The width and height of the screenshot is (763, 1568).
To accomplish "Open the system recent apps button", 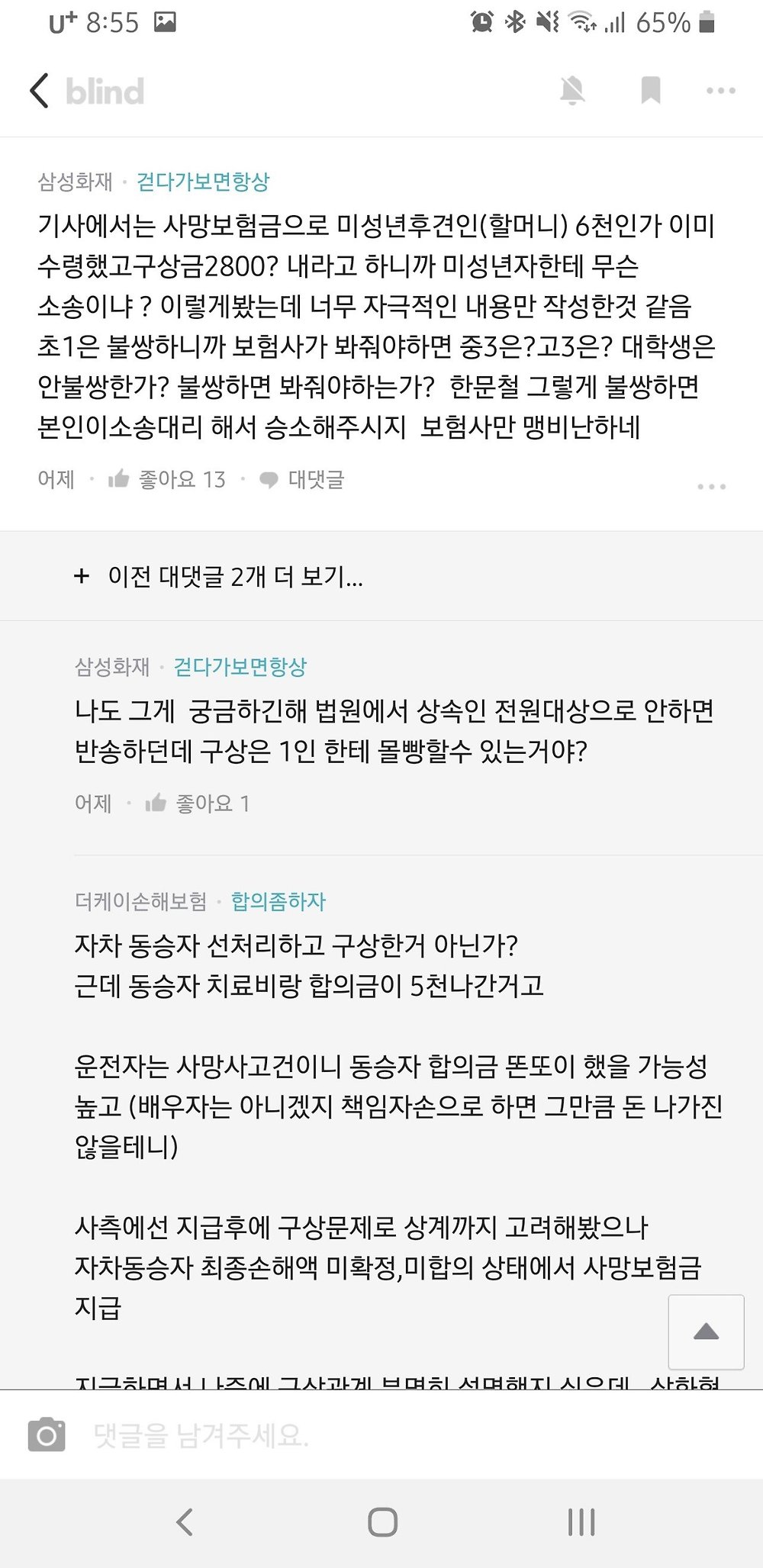I will (x=581, y=1522).
